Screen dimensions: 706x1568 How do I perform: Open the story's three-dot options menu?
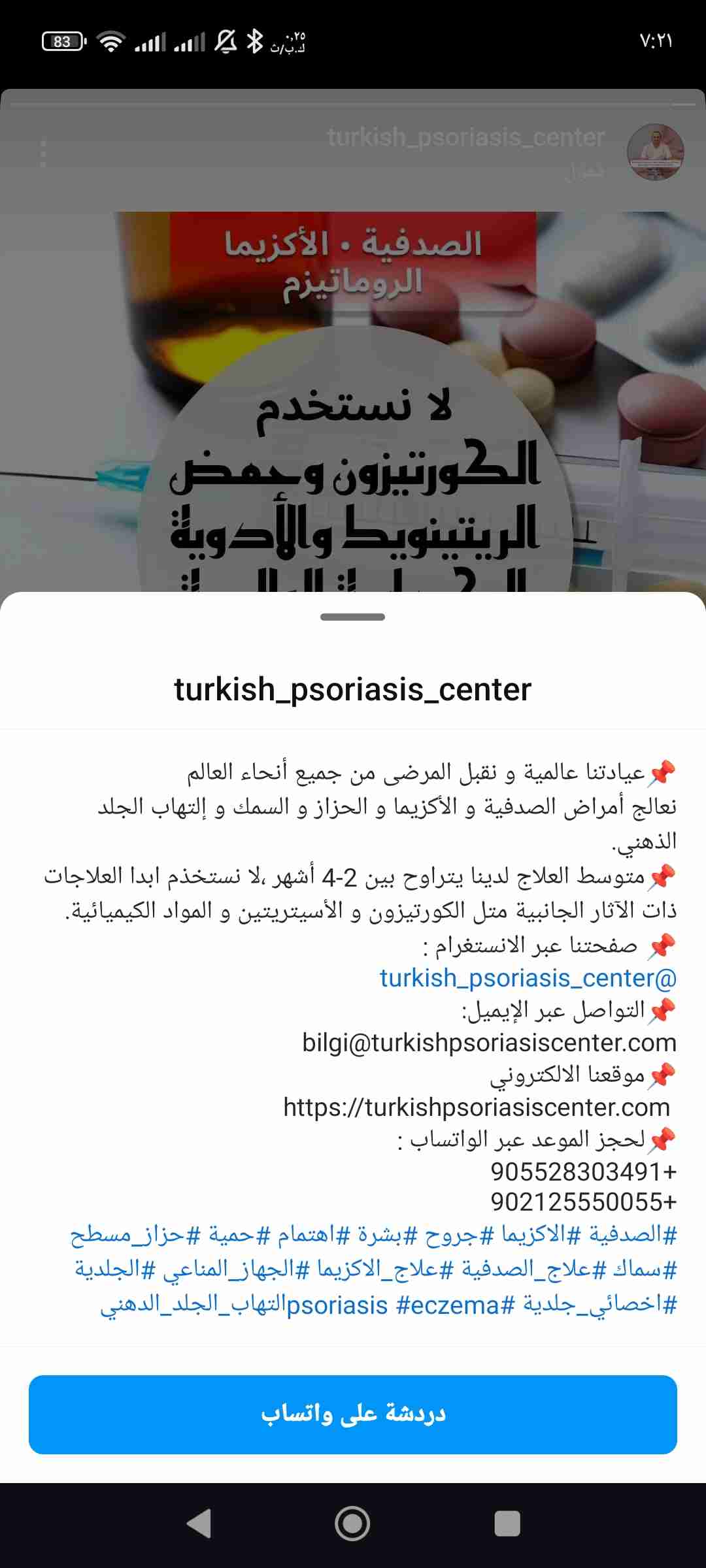point(43,154)
